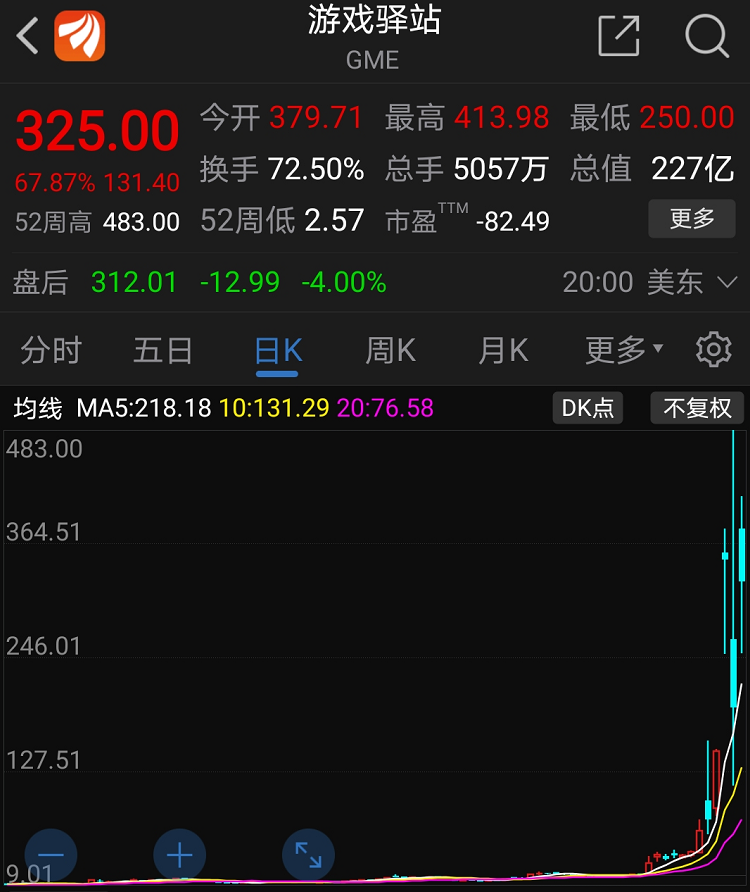This screenshot has width=750, height=892.
Task: Tap the share icon in the top bar
Action: click(x=618, y=37)
